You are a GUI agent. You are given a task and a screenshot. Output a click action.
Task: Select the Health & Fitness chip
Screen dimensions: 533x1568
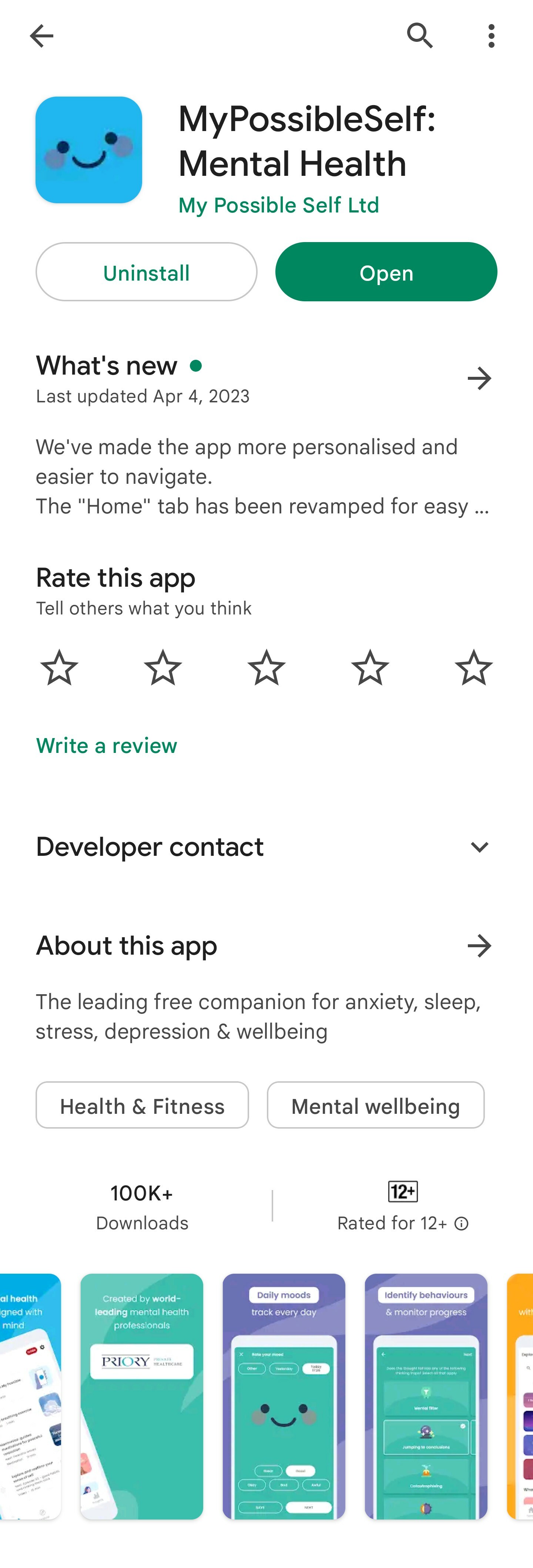(142, 1105)
